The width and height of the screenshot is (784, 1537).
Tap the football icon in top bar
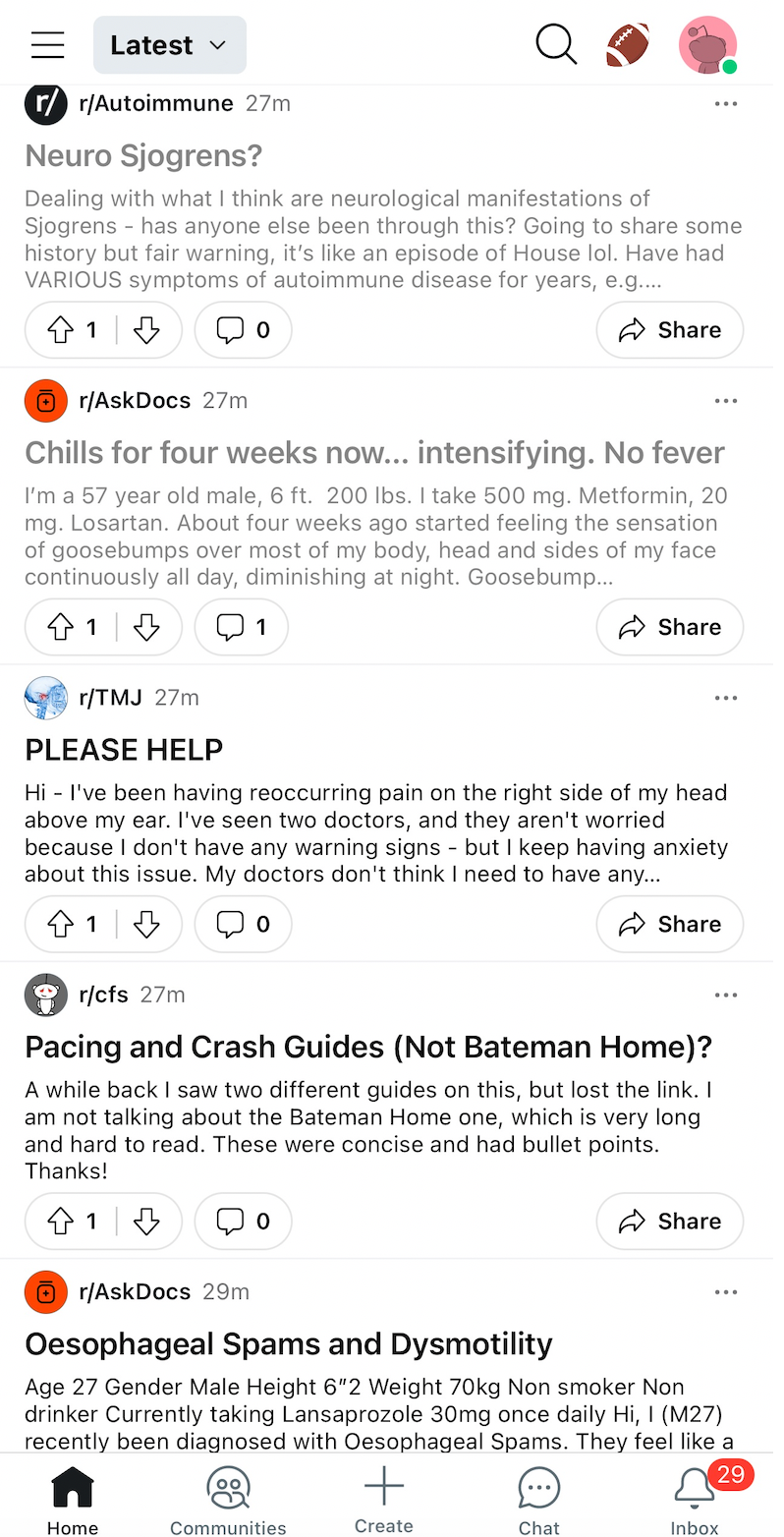tap(628, 45)
